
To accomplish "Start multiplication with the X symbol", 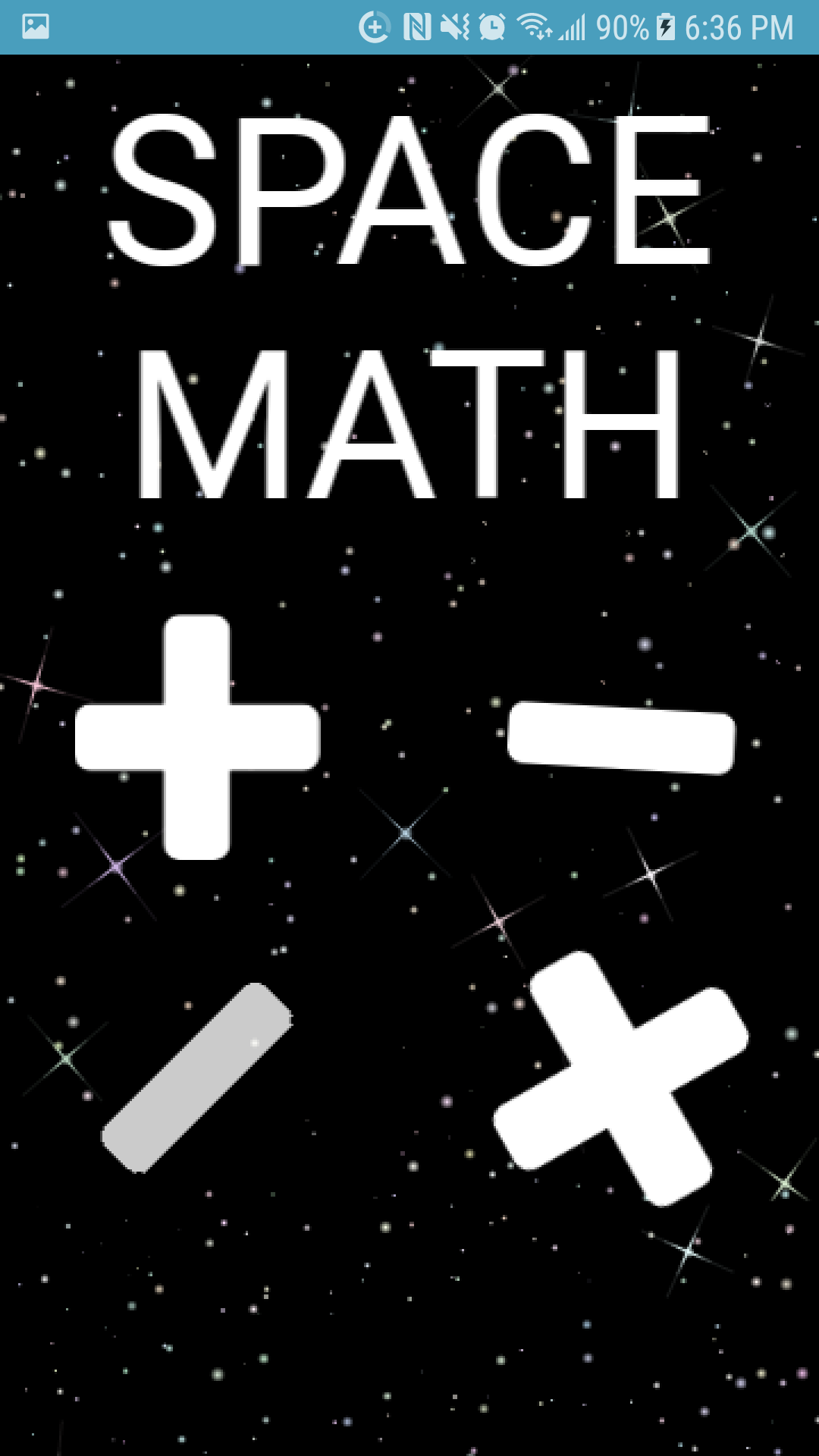I will 620,1078.
